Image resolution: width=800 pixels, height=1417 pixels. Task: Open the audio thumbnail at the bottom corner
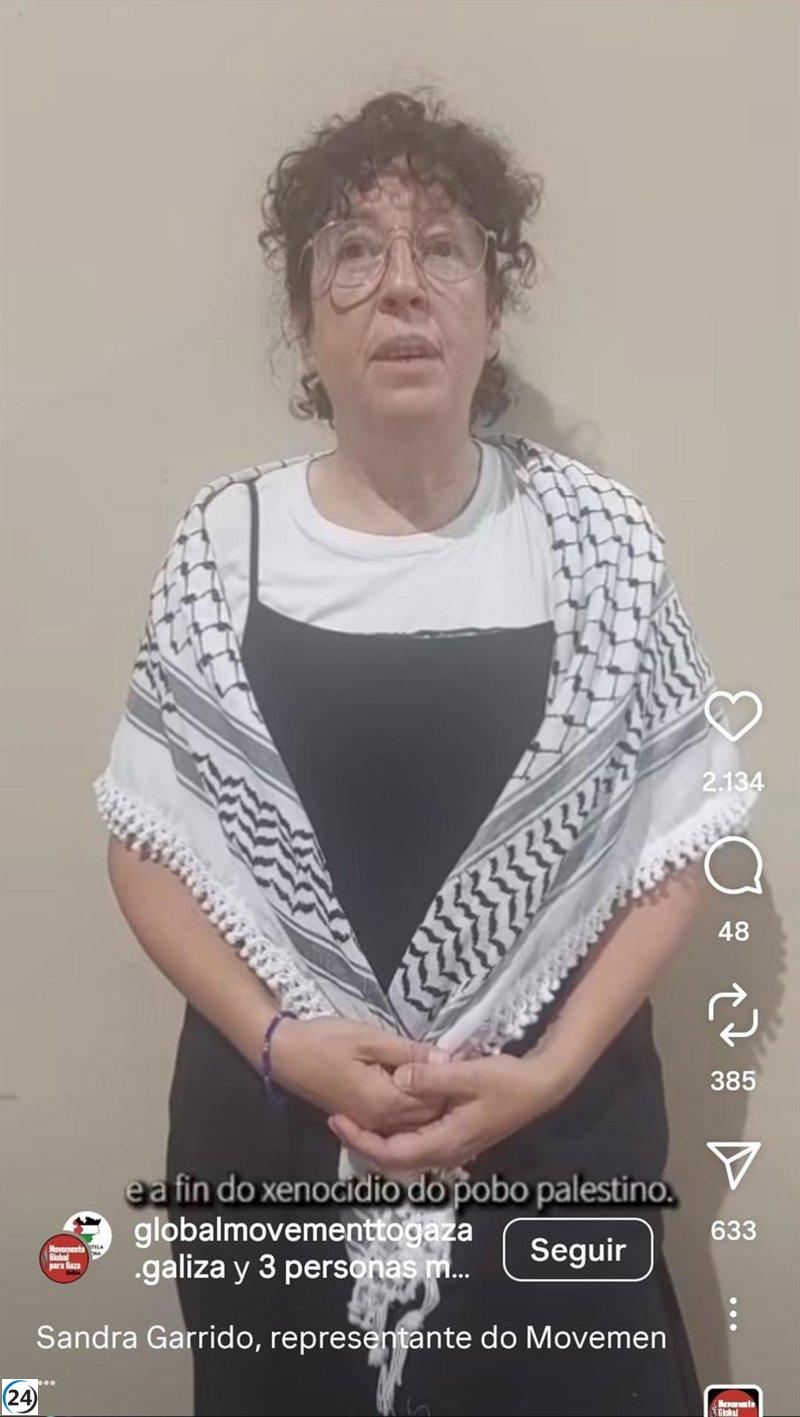point(733,1402)
